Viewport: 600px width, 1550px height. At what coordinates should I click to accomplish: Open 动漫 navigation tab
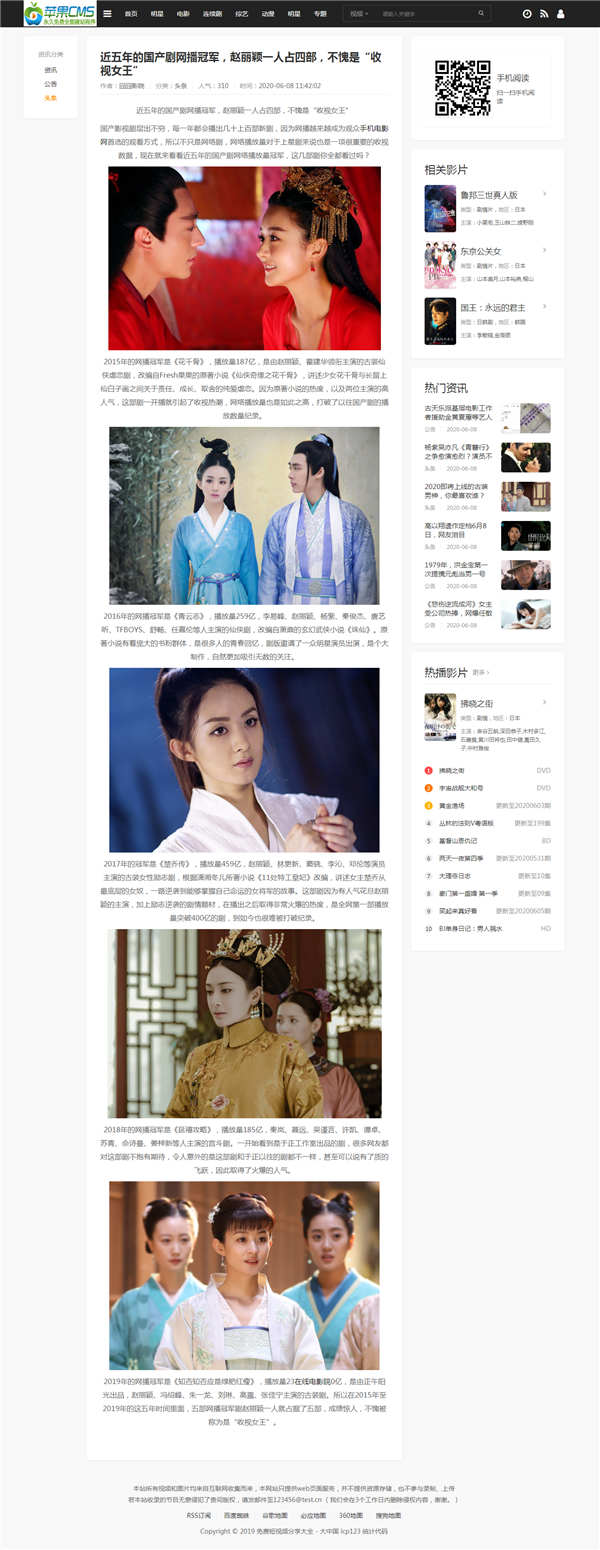268,14
